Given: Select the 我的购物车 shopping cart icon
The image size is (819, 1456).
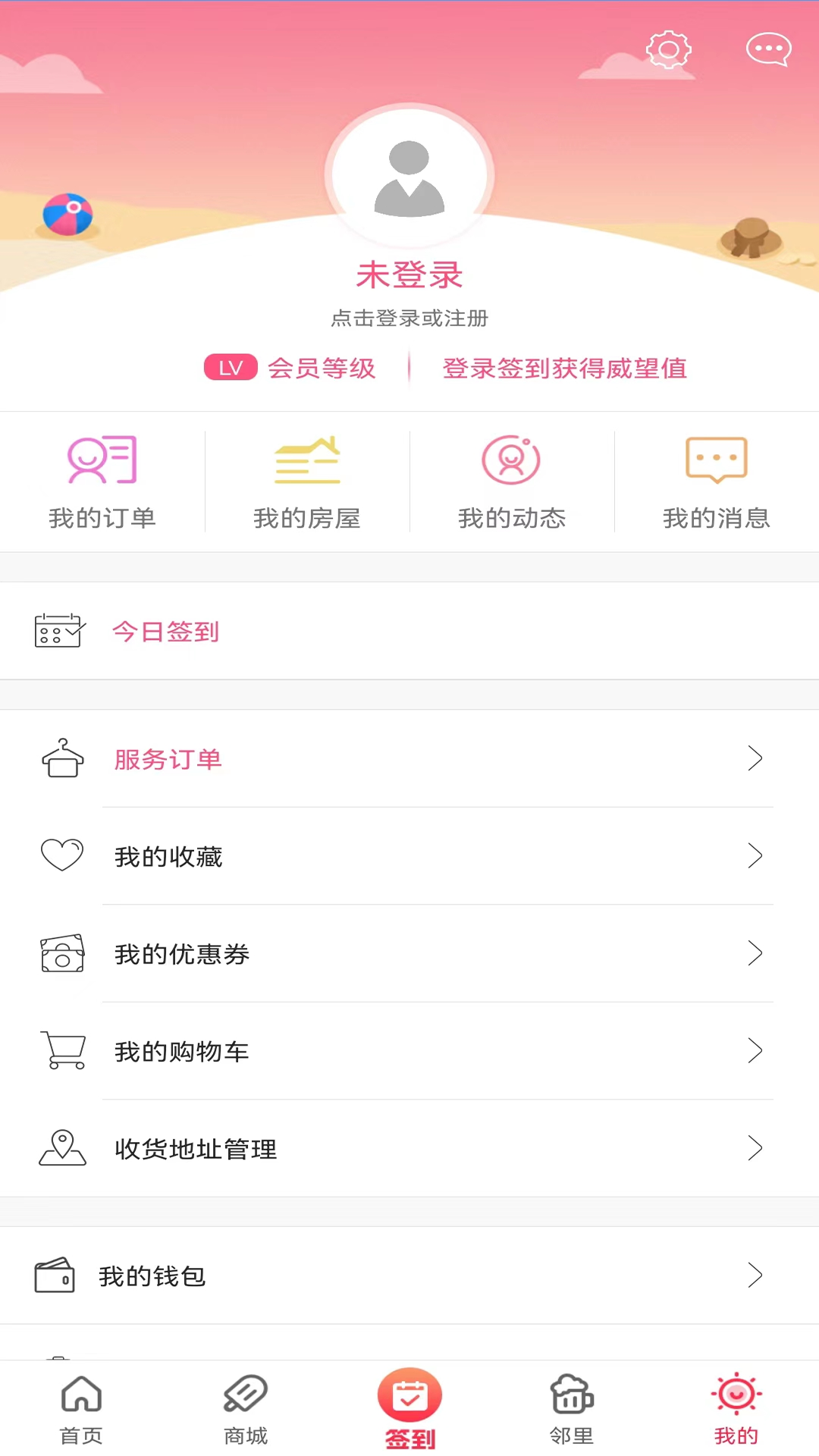Looking at the screenshot, I should 62,1050.
